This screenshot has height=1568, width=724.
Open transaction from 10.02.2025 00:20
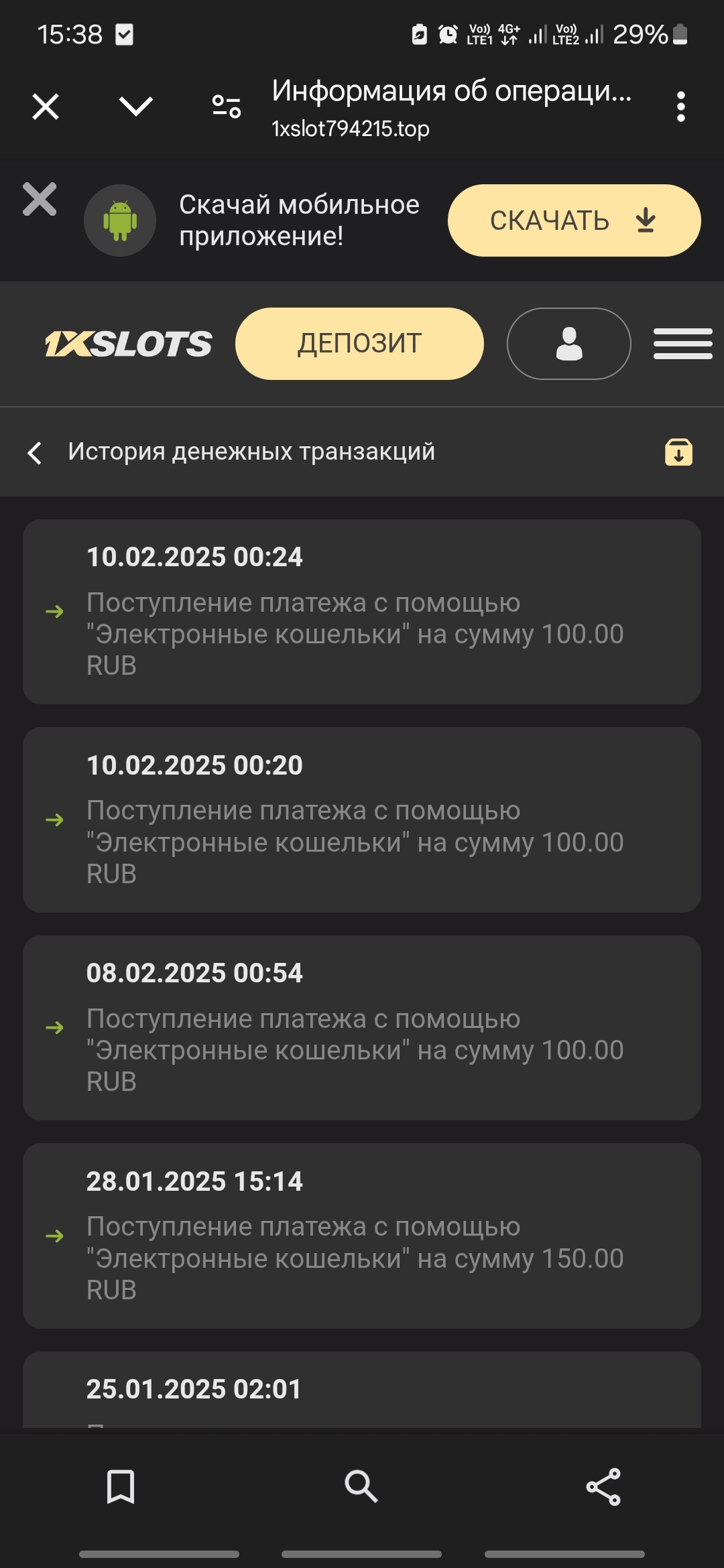(362, 820)
